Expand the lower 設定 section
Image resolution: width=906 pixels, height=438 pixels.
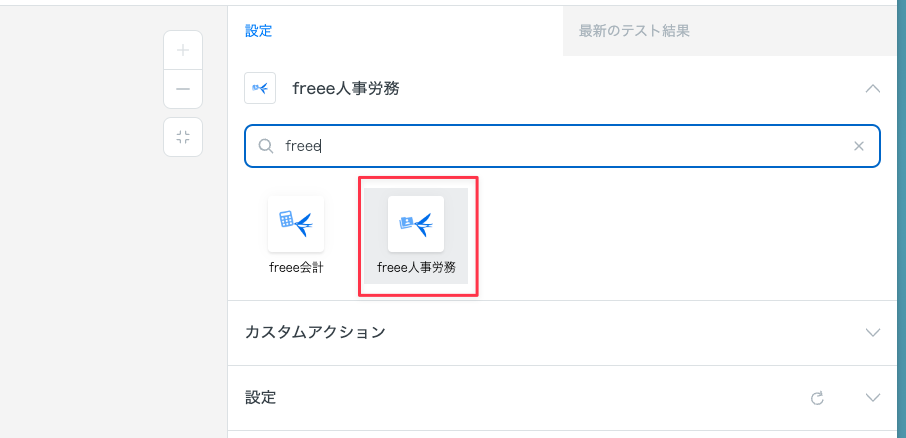(x=872, y=398)
